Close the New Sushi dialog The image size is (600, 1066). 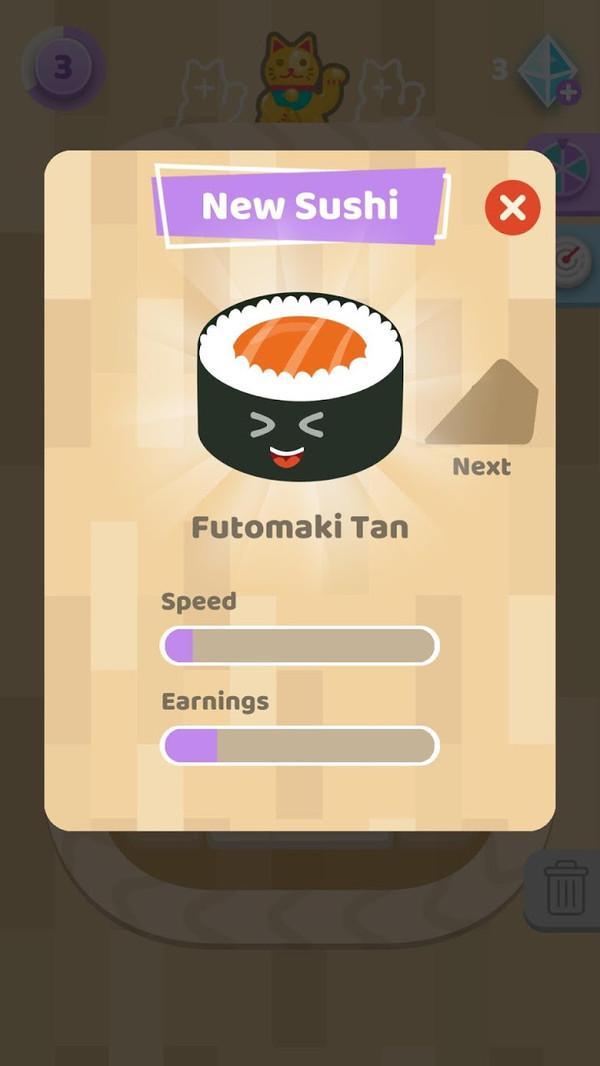[x=512, y=207]
